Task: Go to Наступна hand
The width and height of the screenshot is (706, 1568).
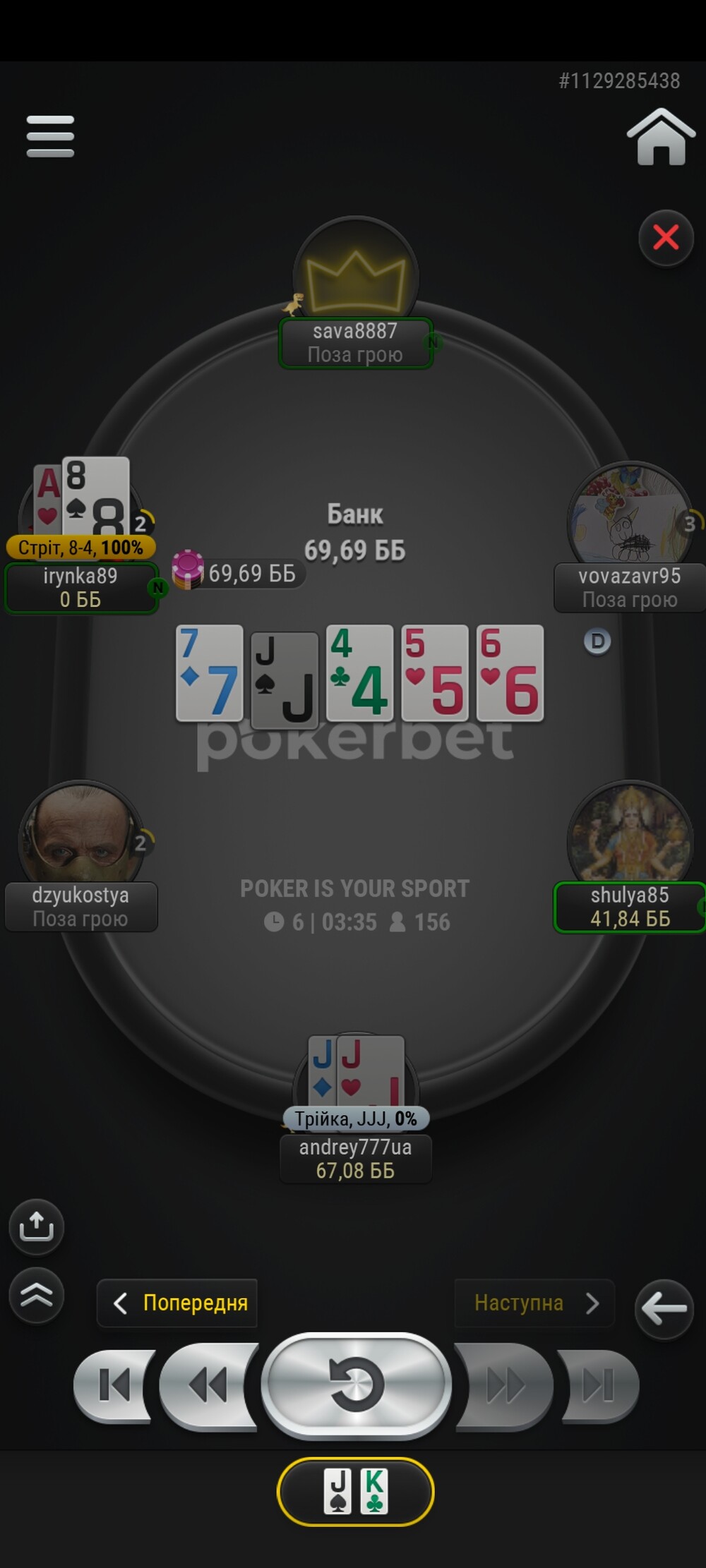Action: 534,1303
